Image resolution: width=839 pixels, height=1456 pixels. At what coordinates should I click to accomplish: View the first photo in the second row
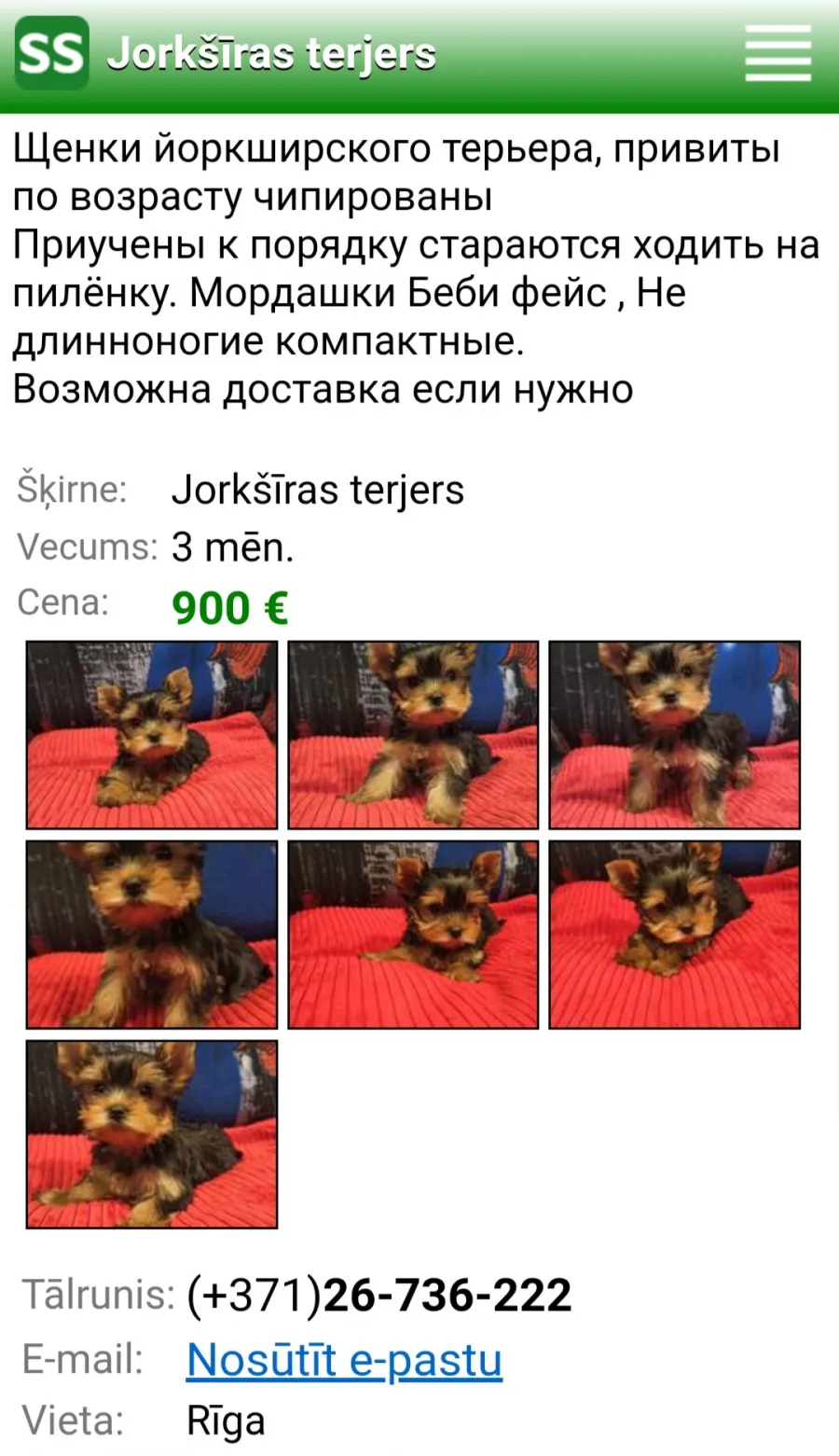point(152,935)
